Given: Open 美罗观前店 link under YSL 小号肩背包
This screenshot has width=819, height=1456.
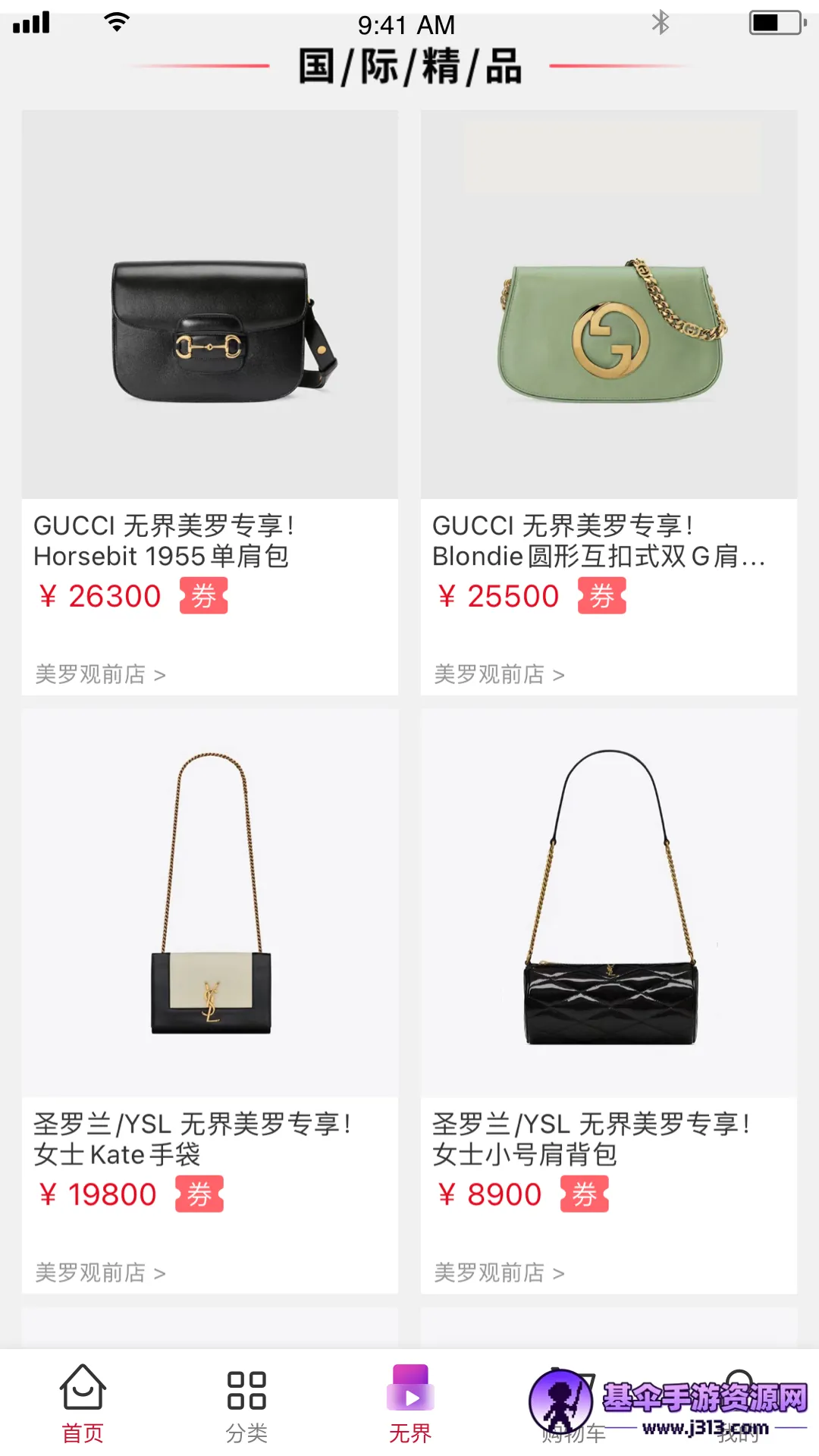Looking at the screenshot, I should (499, 1272).
